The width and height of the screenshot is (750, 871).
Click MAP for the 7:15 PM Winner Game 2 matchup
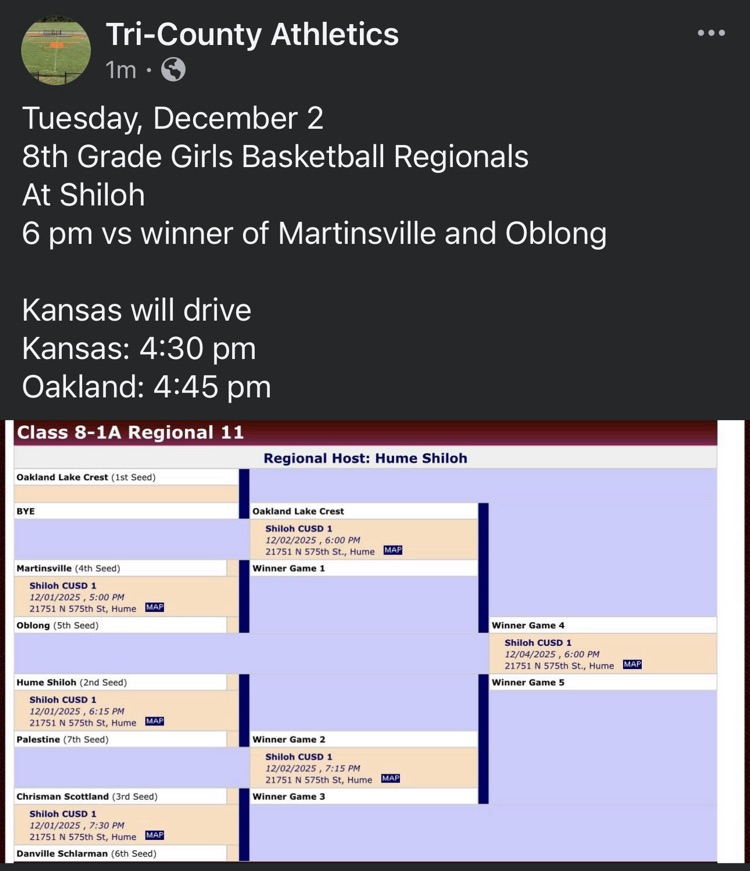pos(389,778)
